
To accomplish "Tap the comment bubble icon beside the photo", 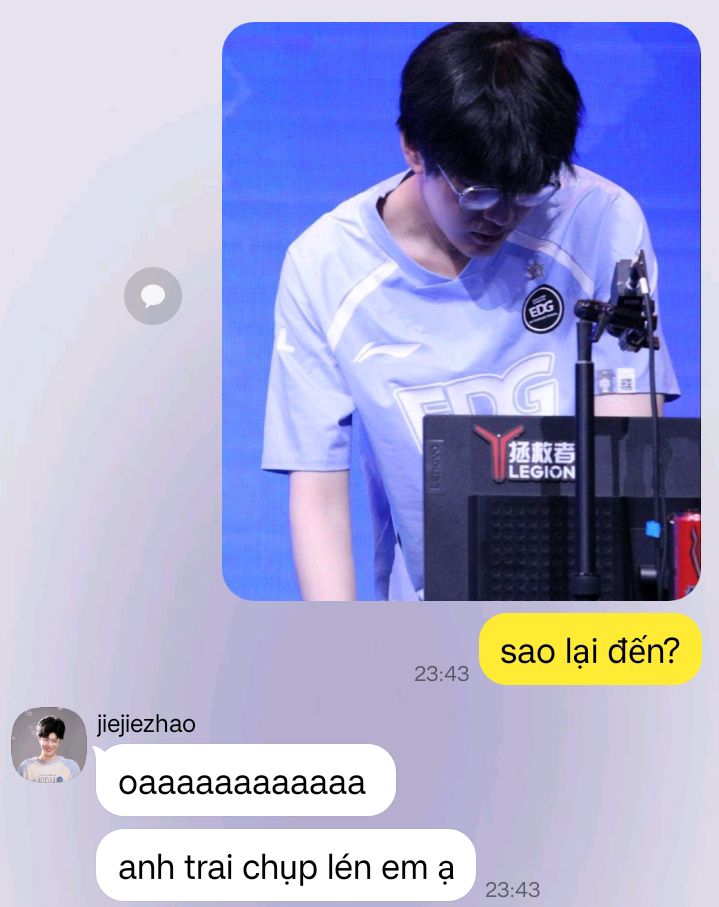I will (153, 296).
